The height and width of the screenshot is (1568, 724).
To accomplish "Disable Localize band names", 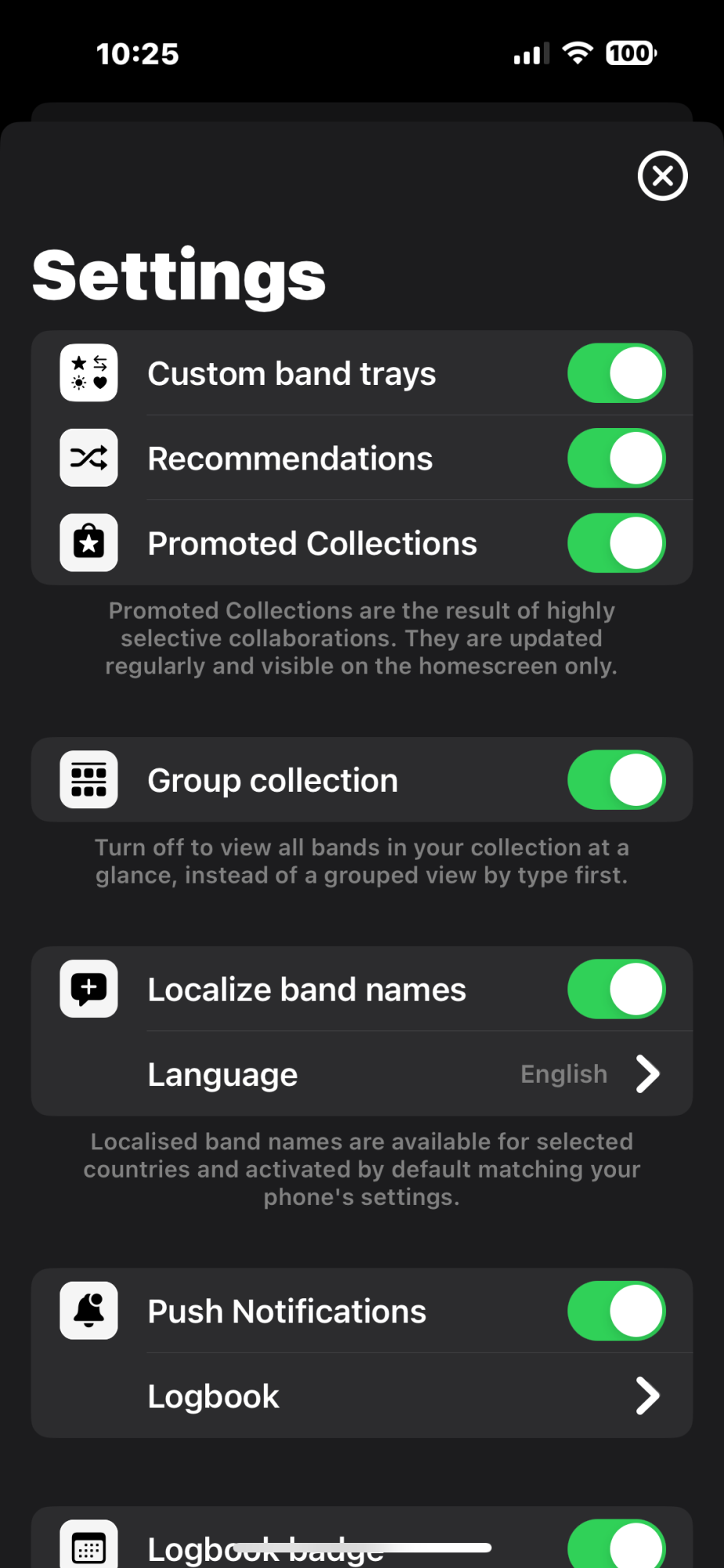I will pyautogui.click(x=616, y=989).
